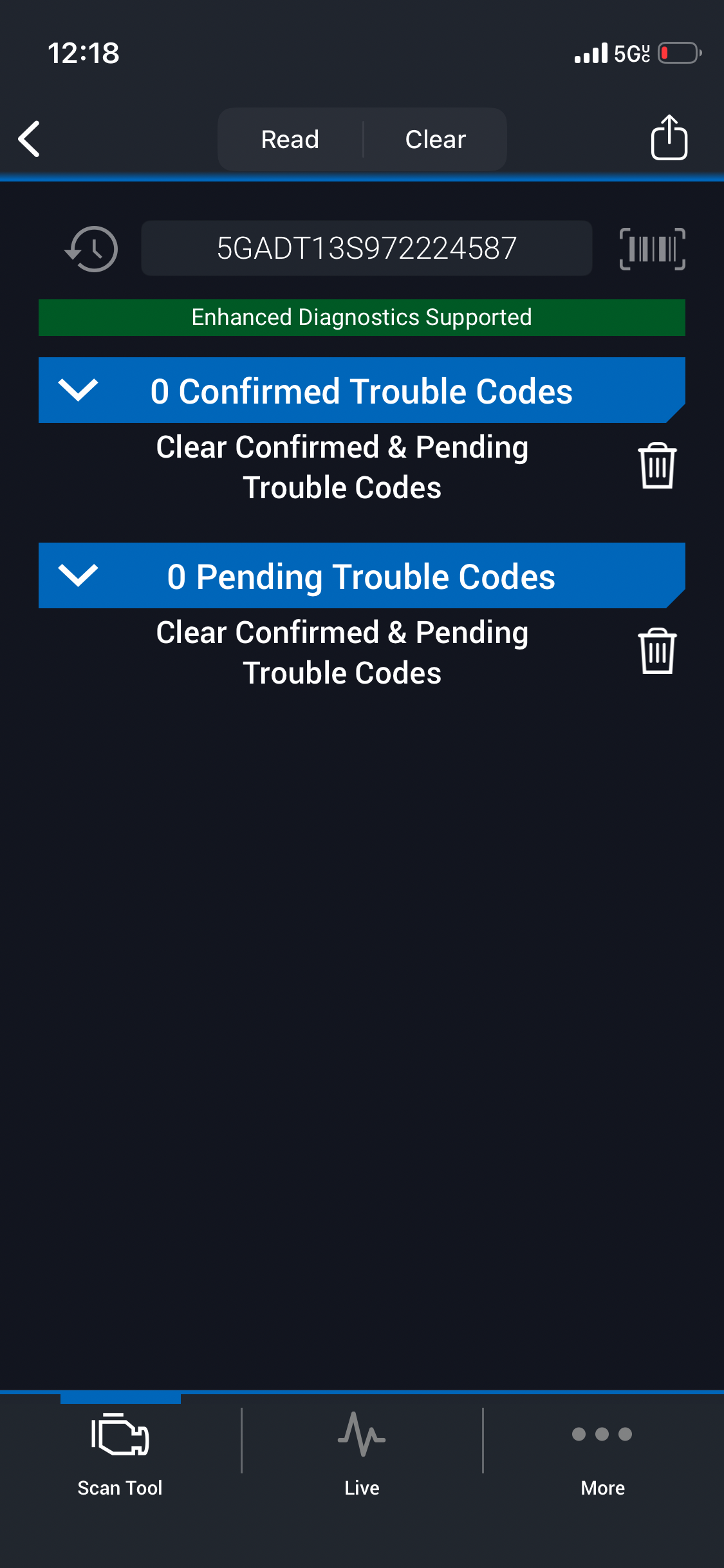Edit the VIN number field
Screen dimensions: 724x1568
pyautogui.click(x=366, y=248)
